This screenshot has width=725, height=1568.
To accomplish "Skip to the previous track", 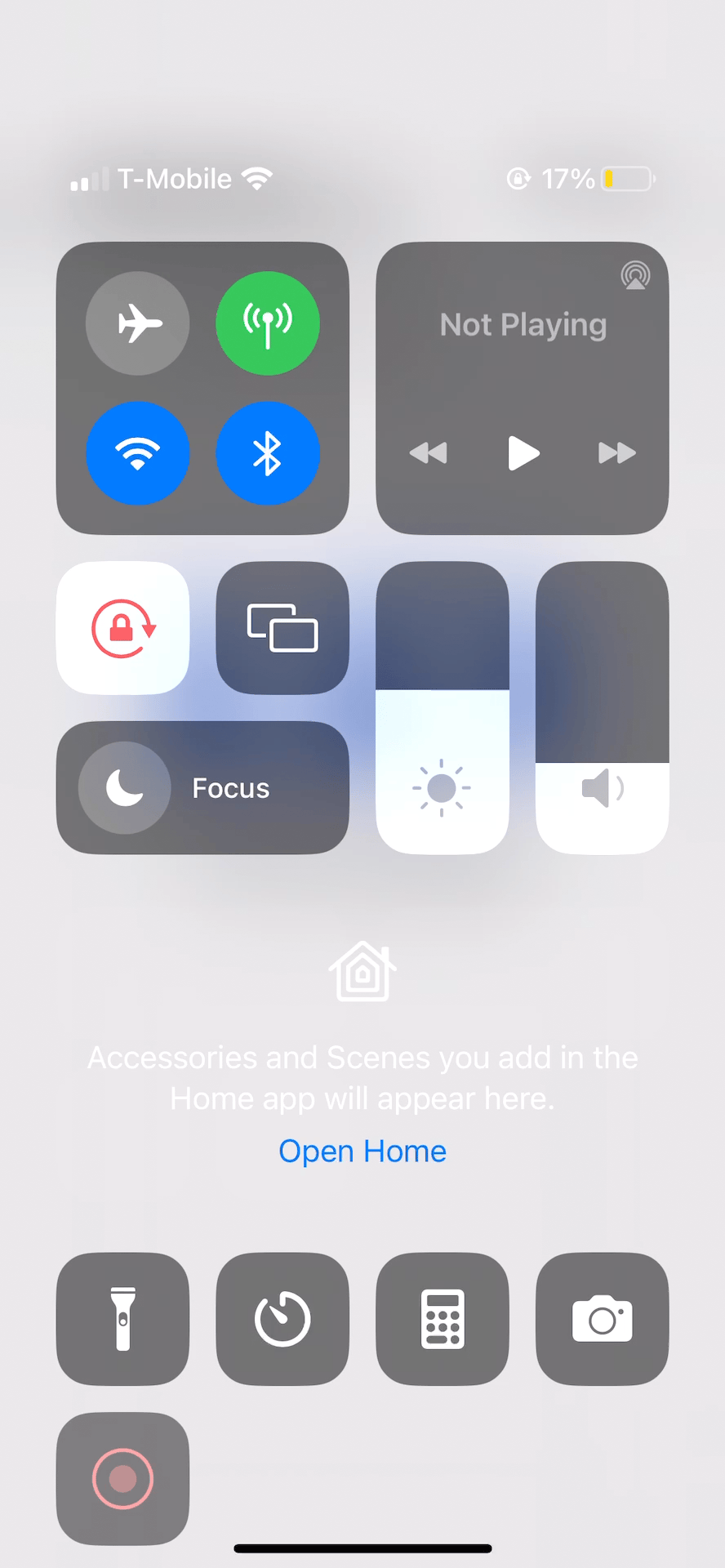I will (x=429, y=453).
